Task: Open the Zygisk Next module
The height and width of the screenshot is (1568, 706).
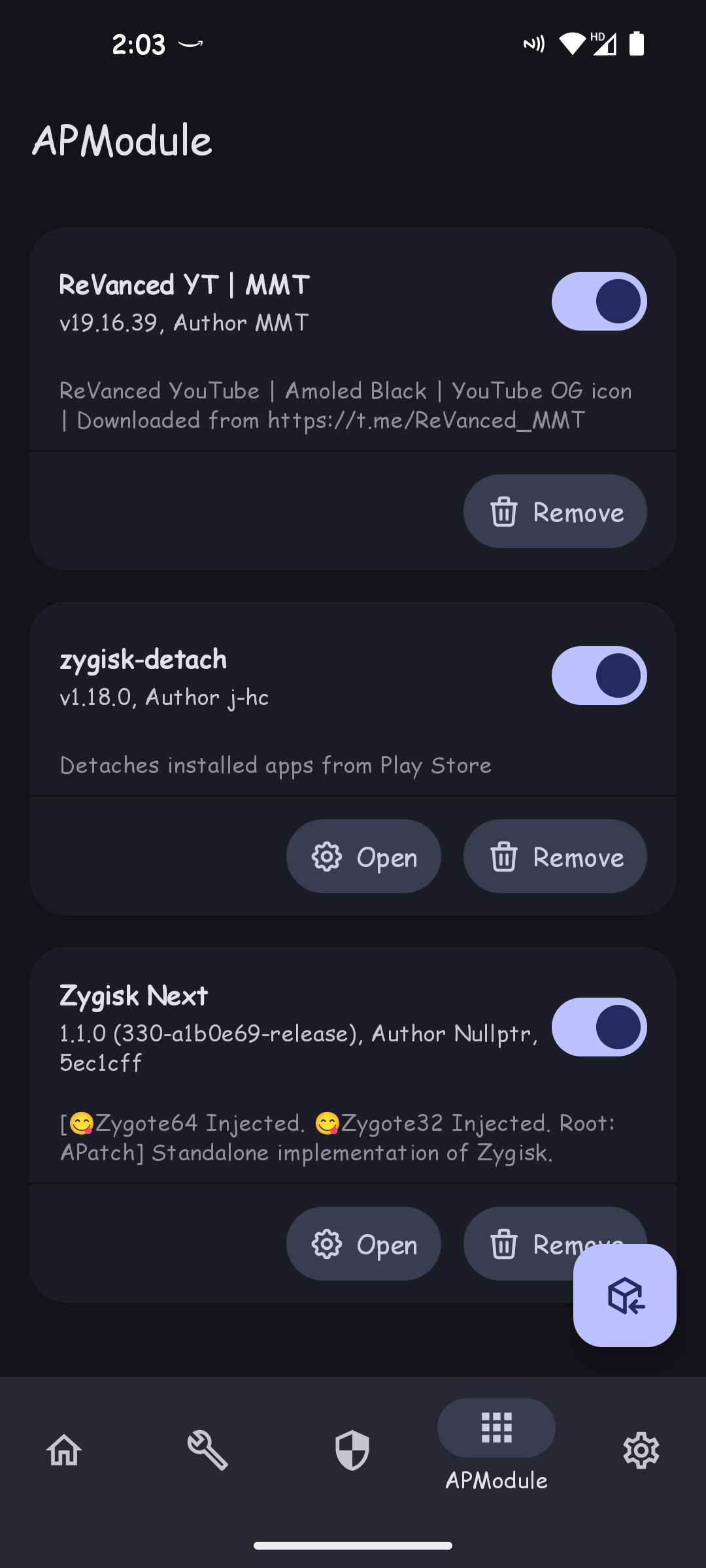Action: pos(363,1244)
